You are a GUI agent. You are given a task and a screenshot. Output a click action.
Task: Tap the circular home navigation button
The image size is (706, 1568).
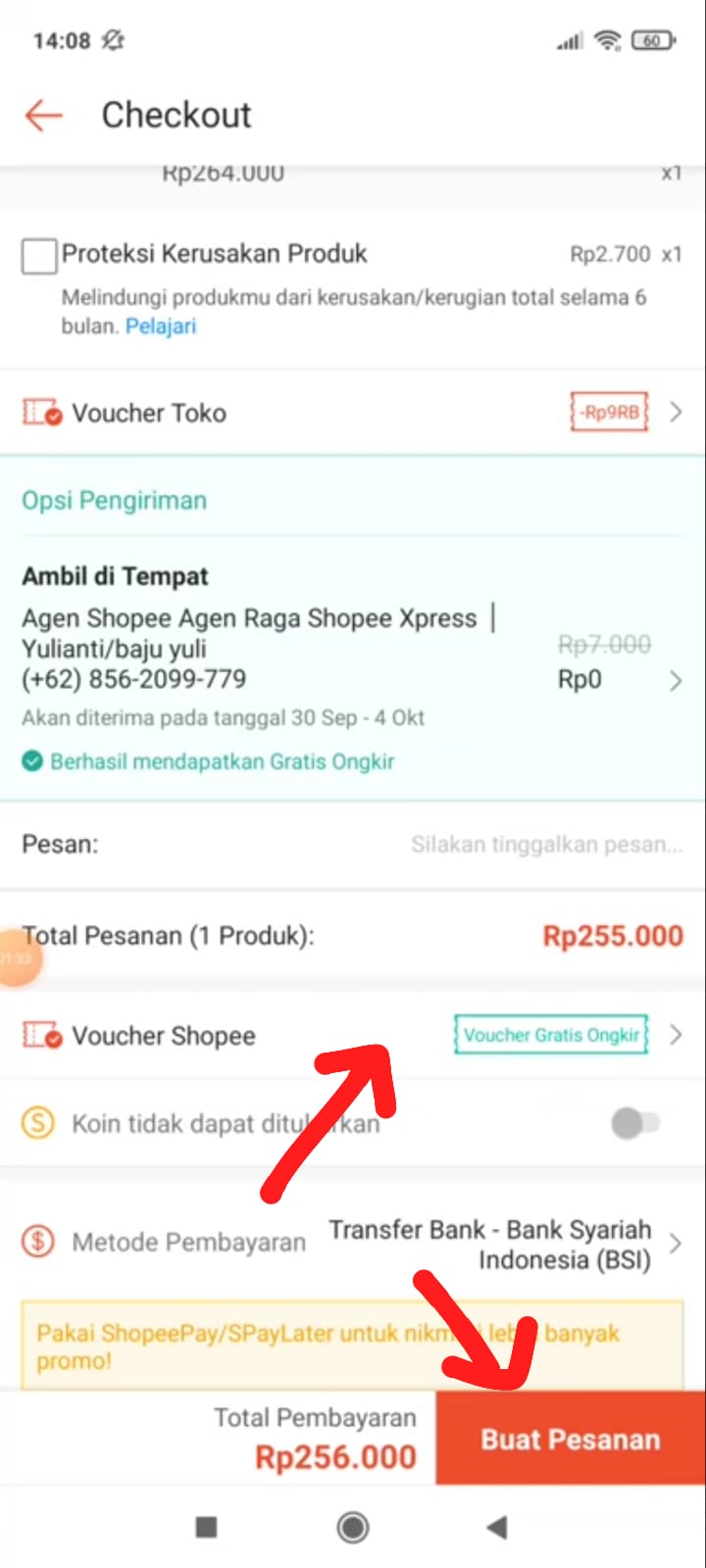(x=352, y=1527)
